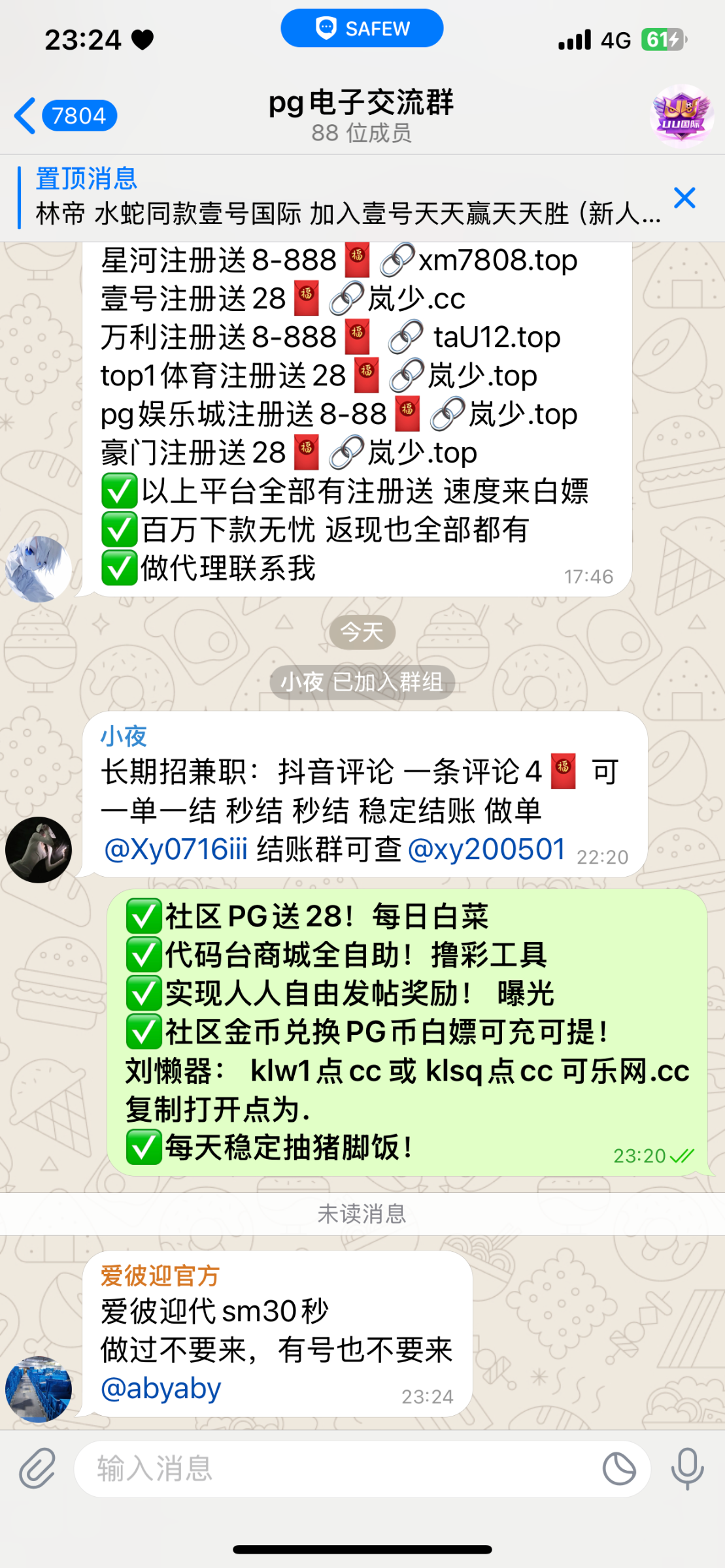The height and width of the screenshot is (1568, 725).
Task: Dismiss the pinned message banner
Action: (x=684, y=197)
